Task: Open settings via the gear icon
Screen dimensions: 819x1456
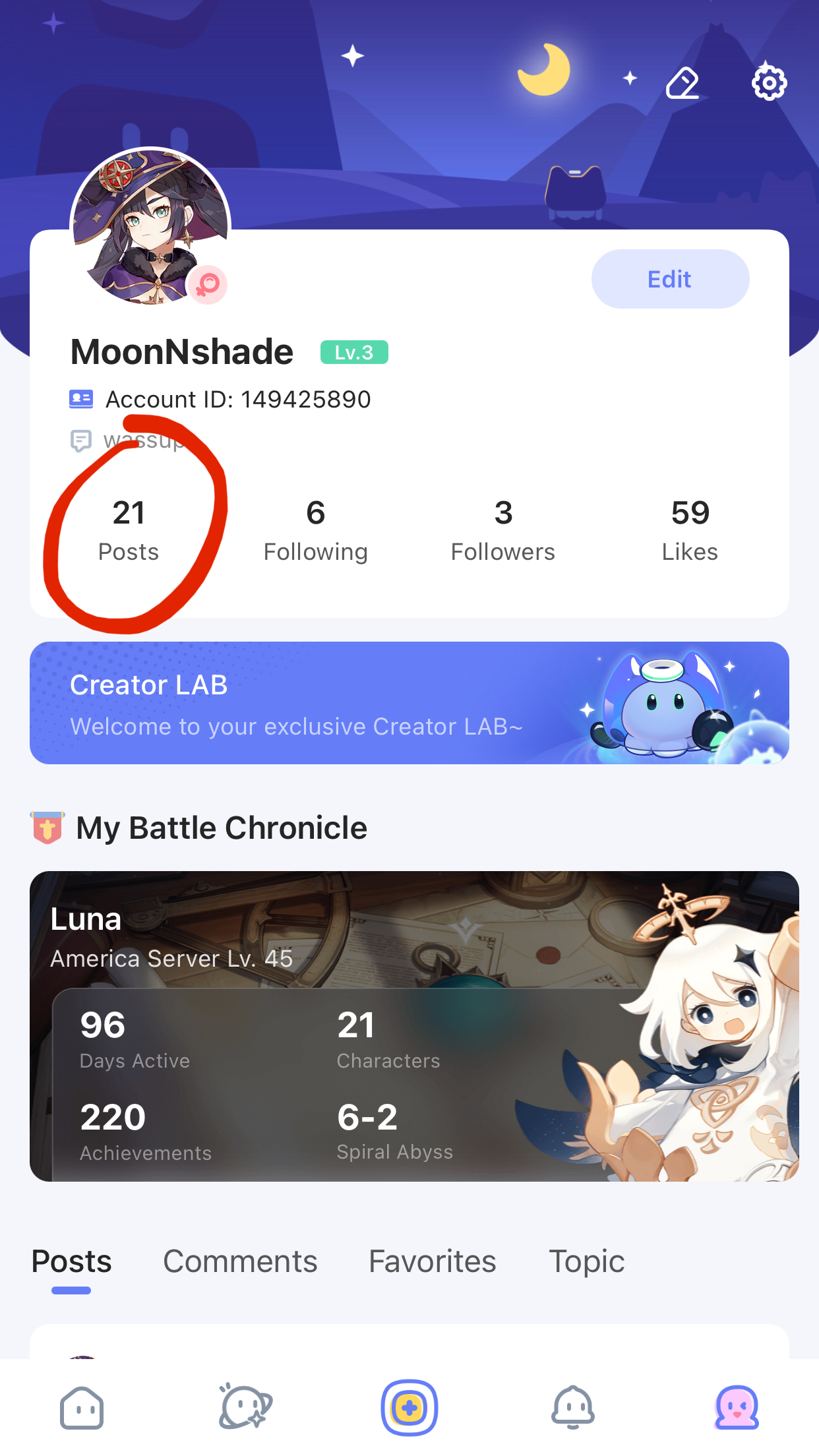Action: (x=769, y=82)
